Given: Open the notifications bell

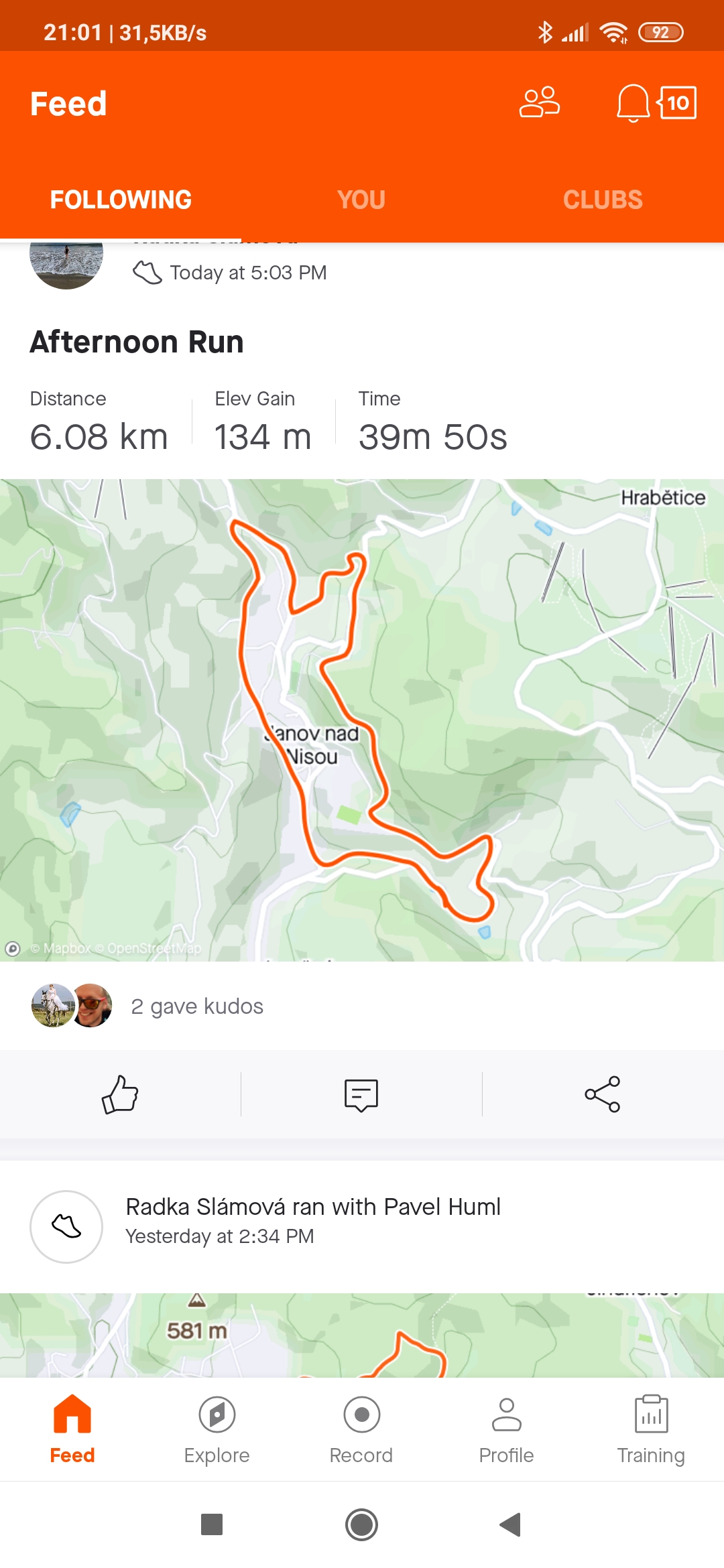Looking at the screenshot, I should [x=633, y=103].
